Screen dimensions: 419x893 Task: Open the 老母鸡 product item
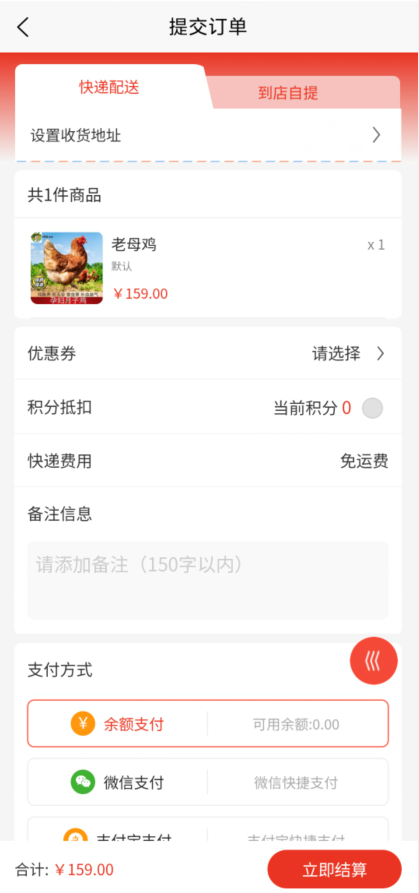(208, 268)
